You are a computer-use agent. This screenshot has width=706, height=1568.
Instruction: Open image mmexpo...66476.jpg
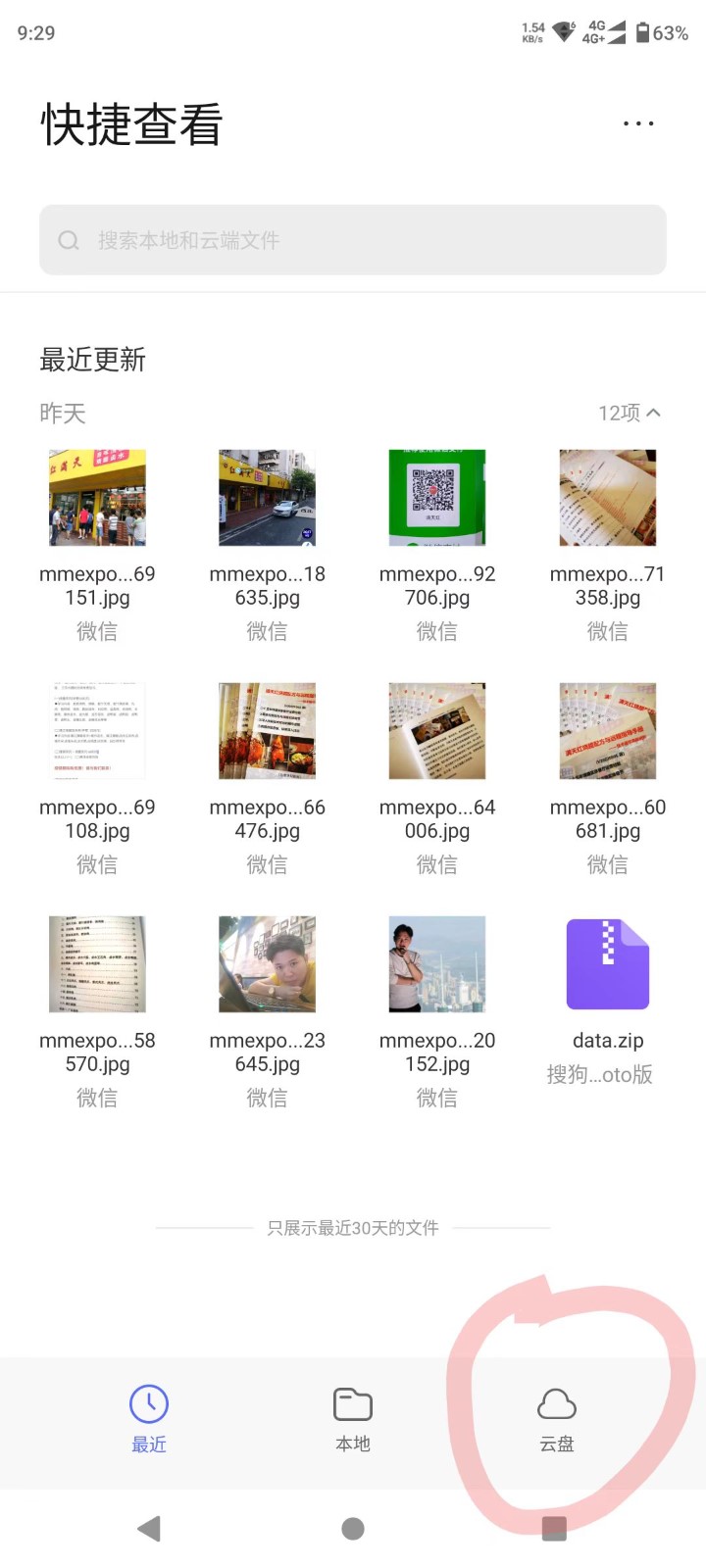click(267, 731)
